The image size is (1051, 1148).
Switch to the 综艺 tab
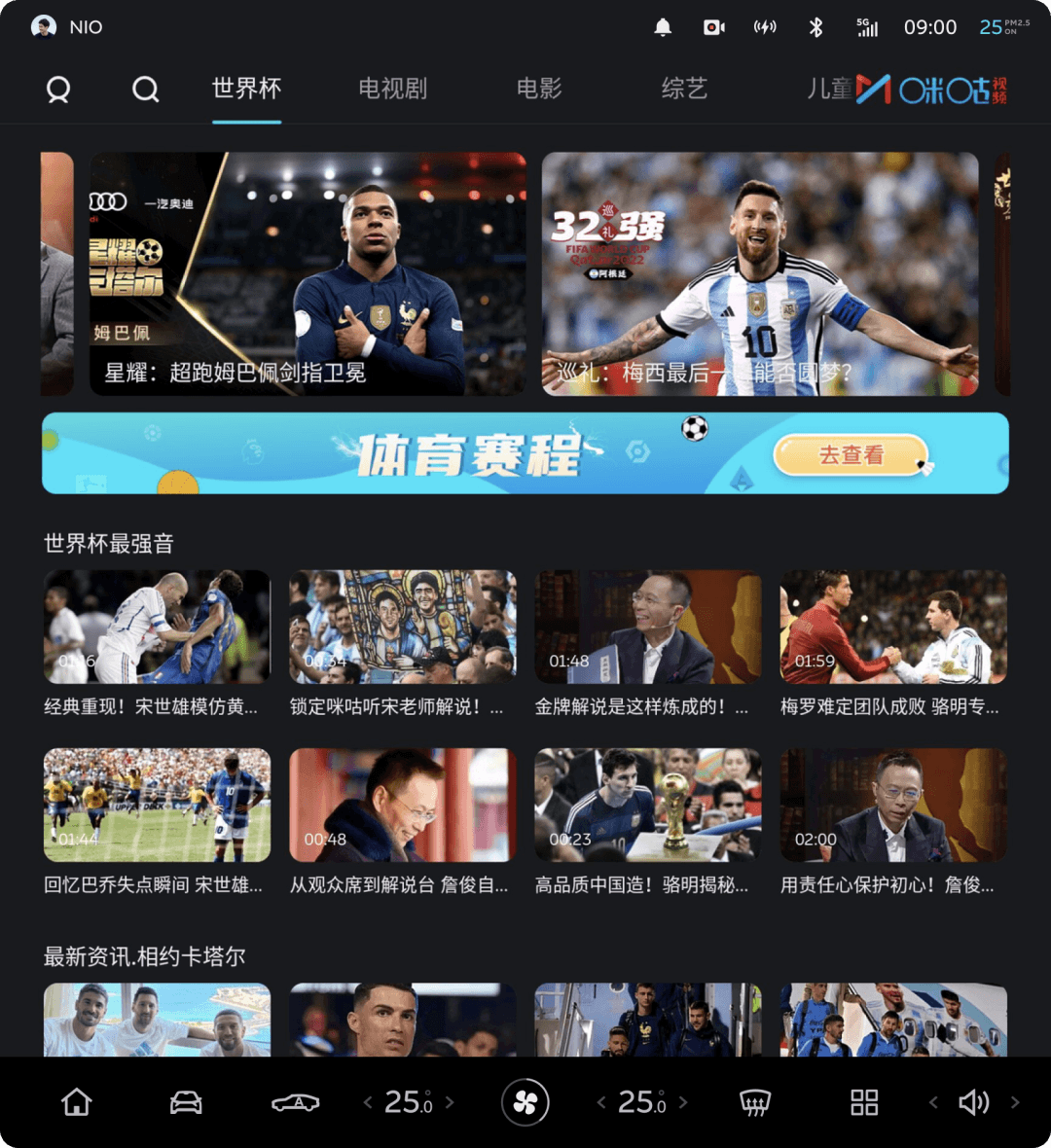pyautogui.click(x=684, y=89)
